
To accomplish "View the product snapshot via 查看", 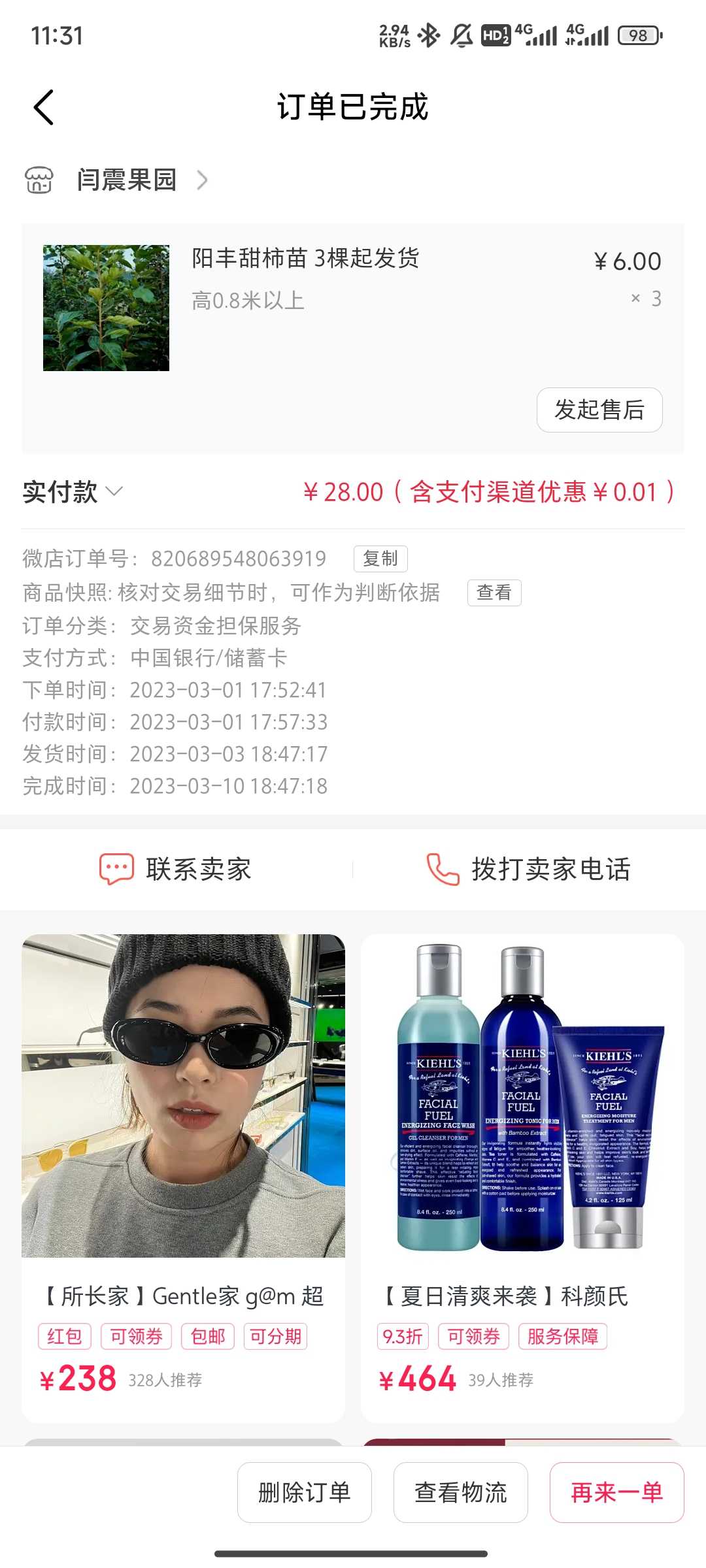I will [494, 593].
